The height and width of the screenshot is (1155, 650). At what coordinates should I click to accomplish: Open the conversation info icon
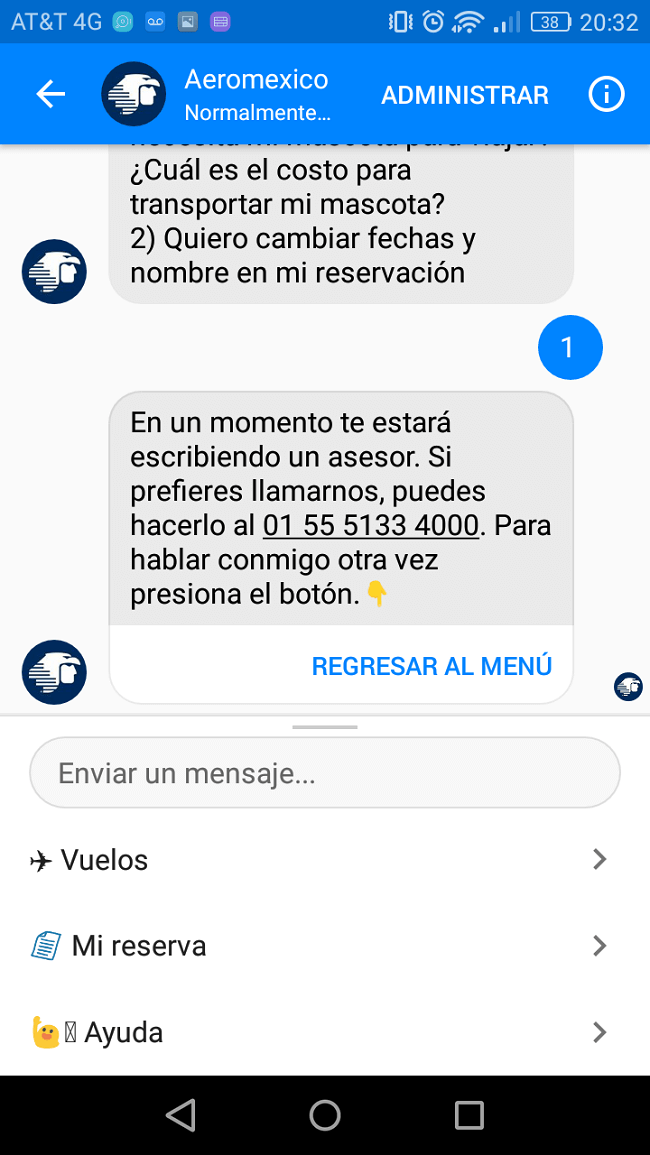point(606,95)
